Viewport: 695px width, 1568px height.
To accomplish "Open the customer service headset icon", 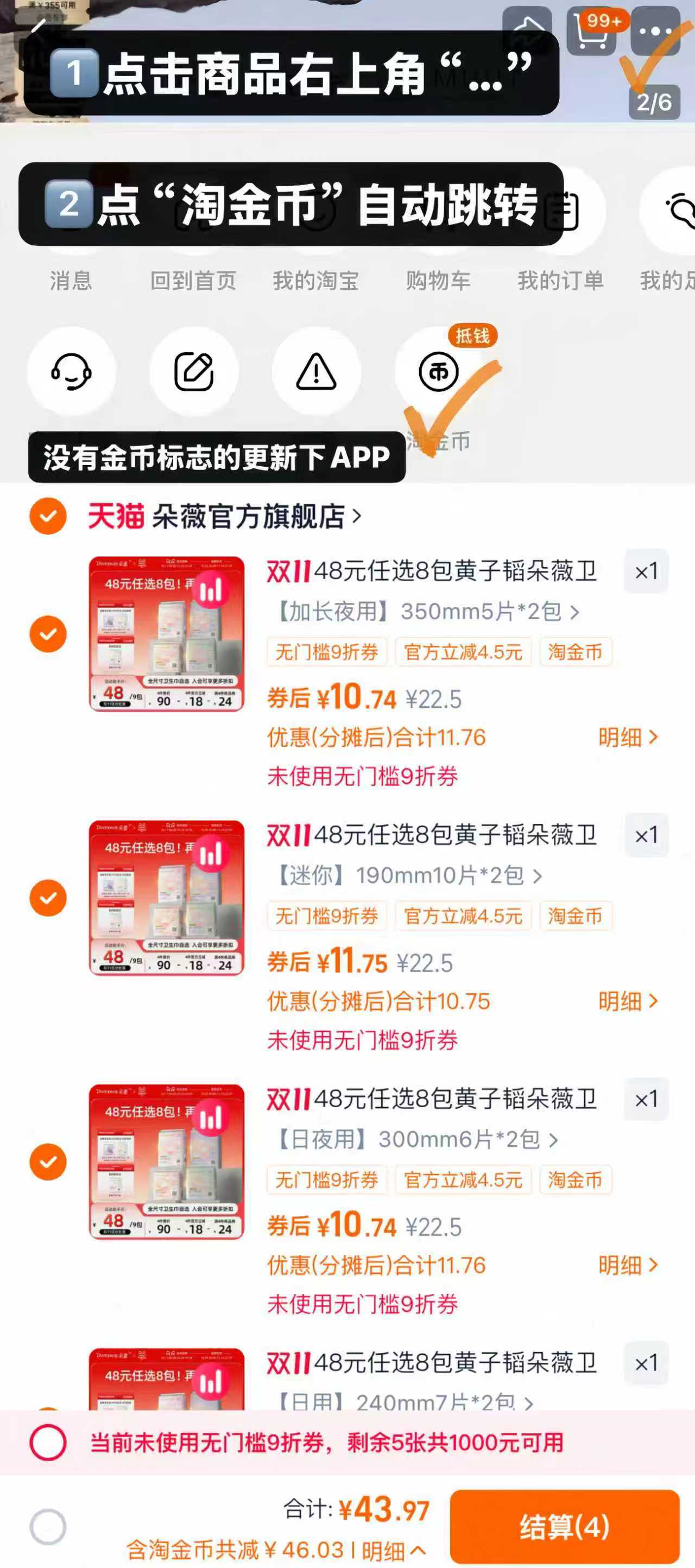I will (72, 373).
